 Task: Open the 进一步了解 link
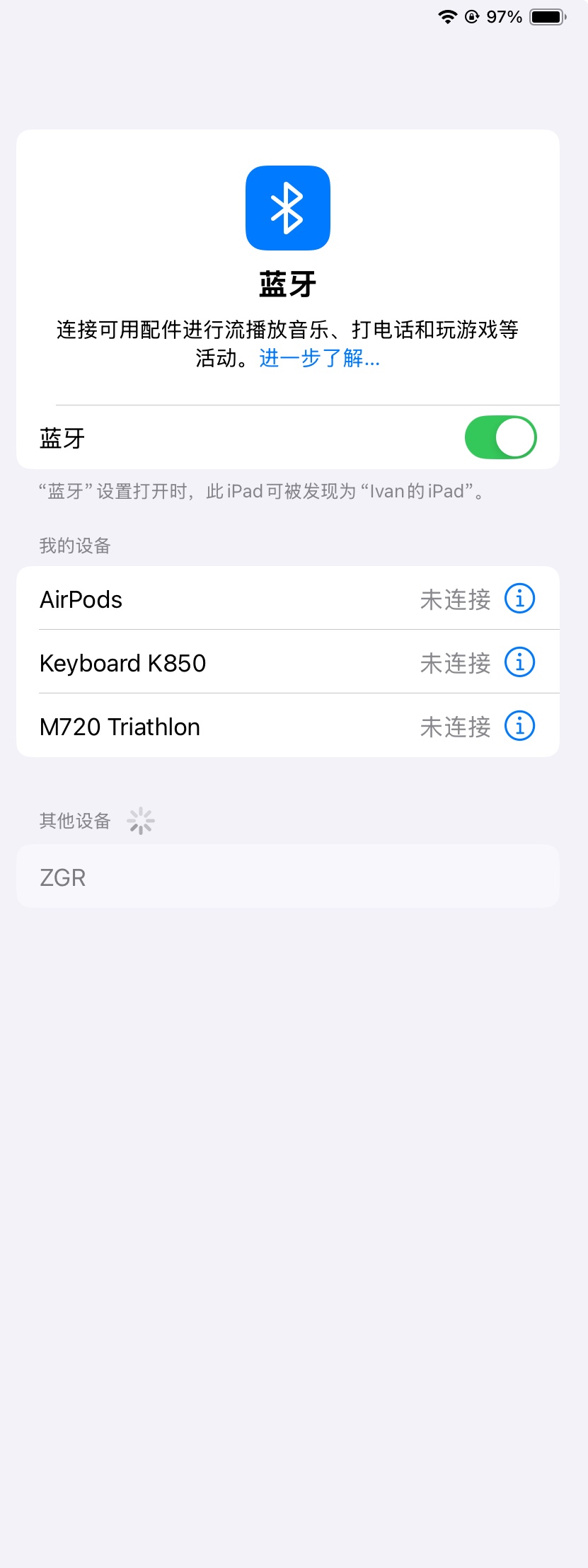point(319,359)
